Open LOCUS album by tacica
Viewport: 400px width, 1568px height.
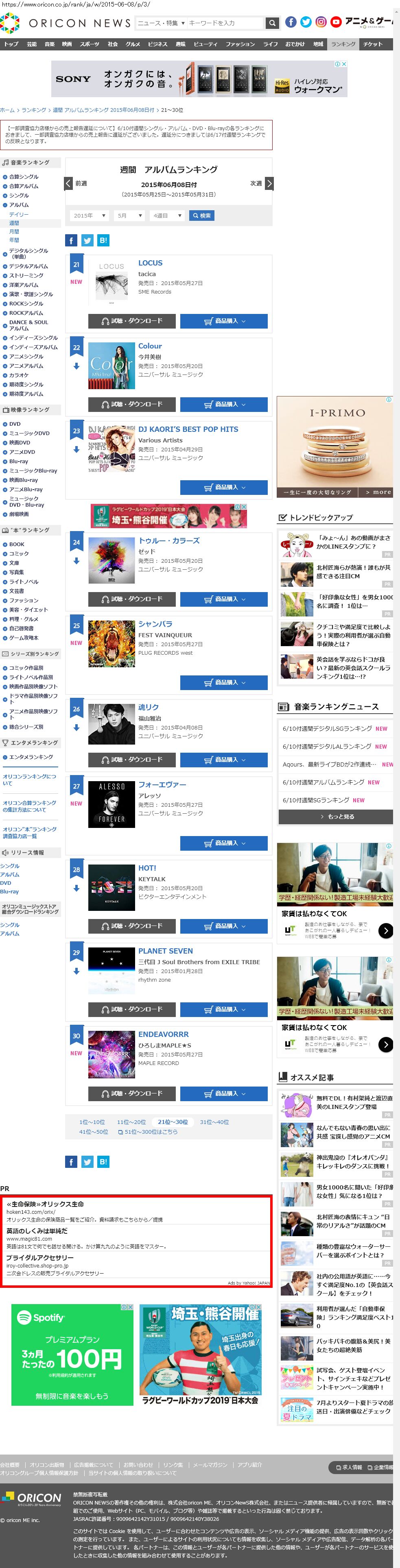pos(150,263)
